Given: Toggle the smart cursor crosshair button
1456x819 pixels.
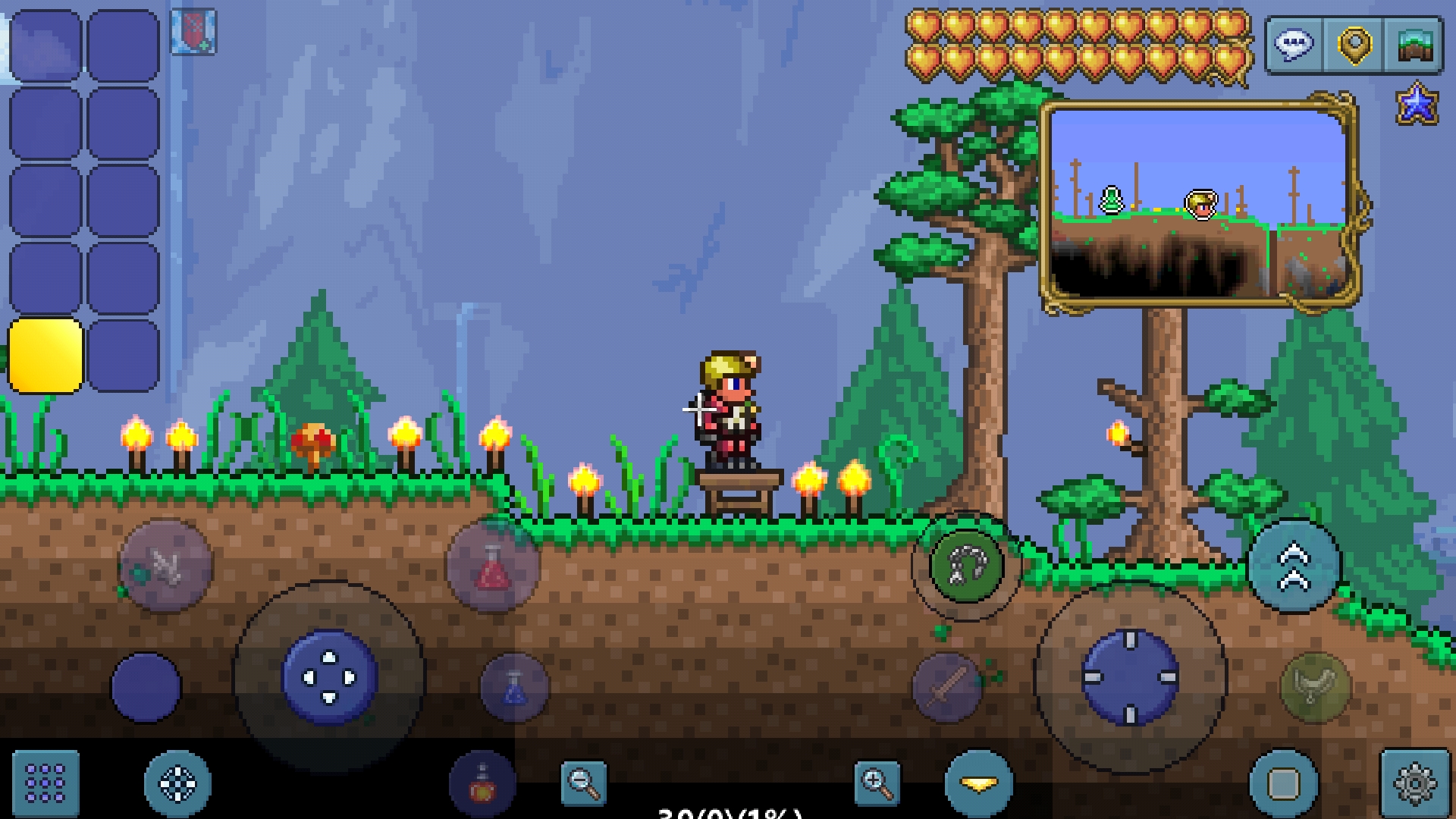Looking at the screenshot, I should tap(177, 783).
